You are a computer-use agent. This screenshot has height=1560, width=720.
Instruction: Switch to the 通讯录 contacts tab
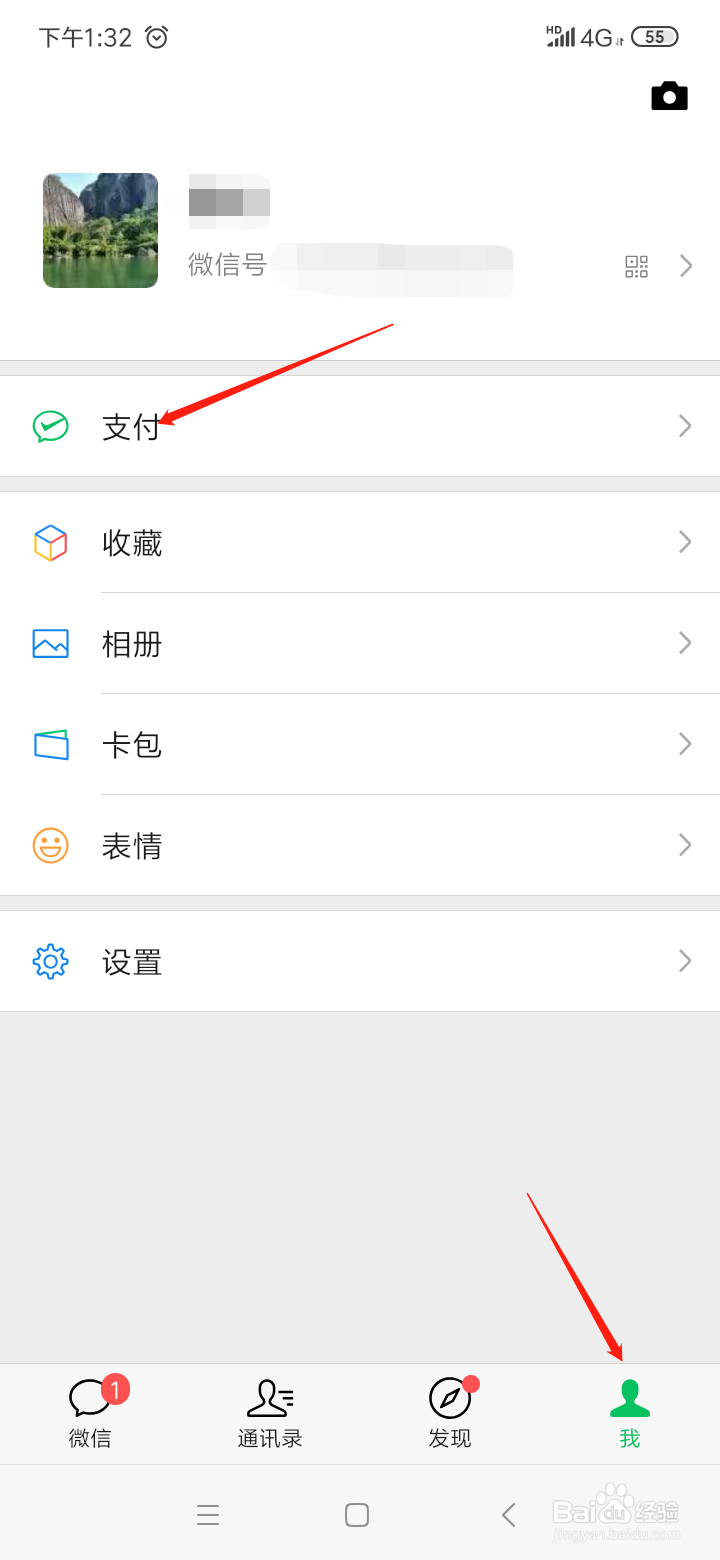[x=270, y=1414]
